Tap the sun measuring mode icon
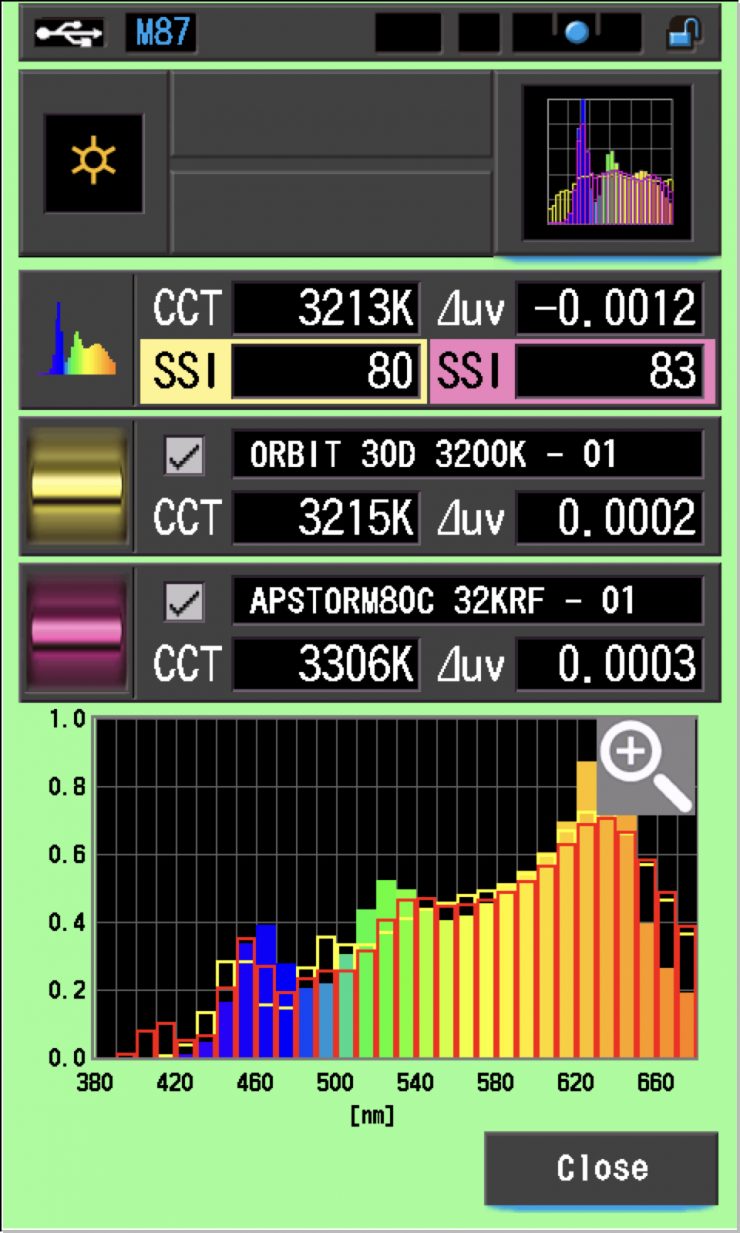This screenshot has height=1233, width=740. pyautogui.click(x=93, y=163)
